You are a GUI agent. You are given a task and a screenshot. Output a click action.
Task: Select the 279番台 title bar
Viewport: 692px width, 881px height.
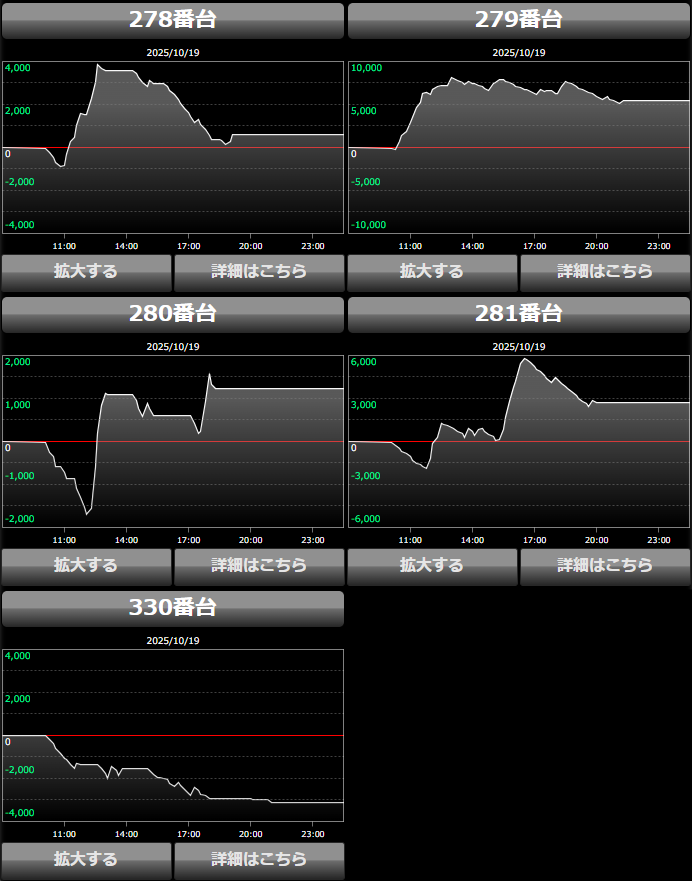click(519, 20)
